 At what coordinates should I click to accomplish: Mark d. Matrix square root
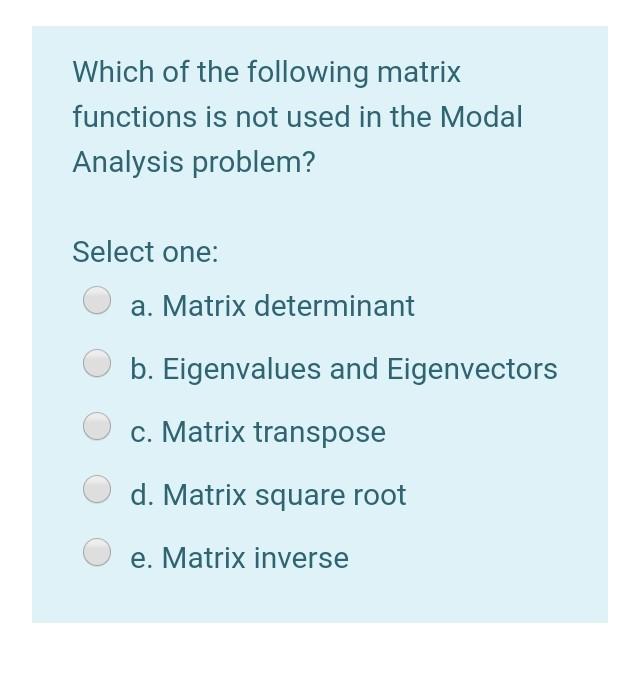[97, 490]
